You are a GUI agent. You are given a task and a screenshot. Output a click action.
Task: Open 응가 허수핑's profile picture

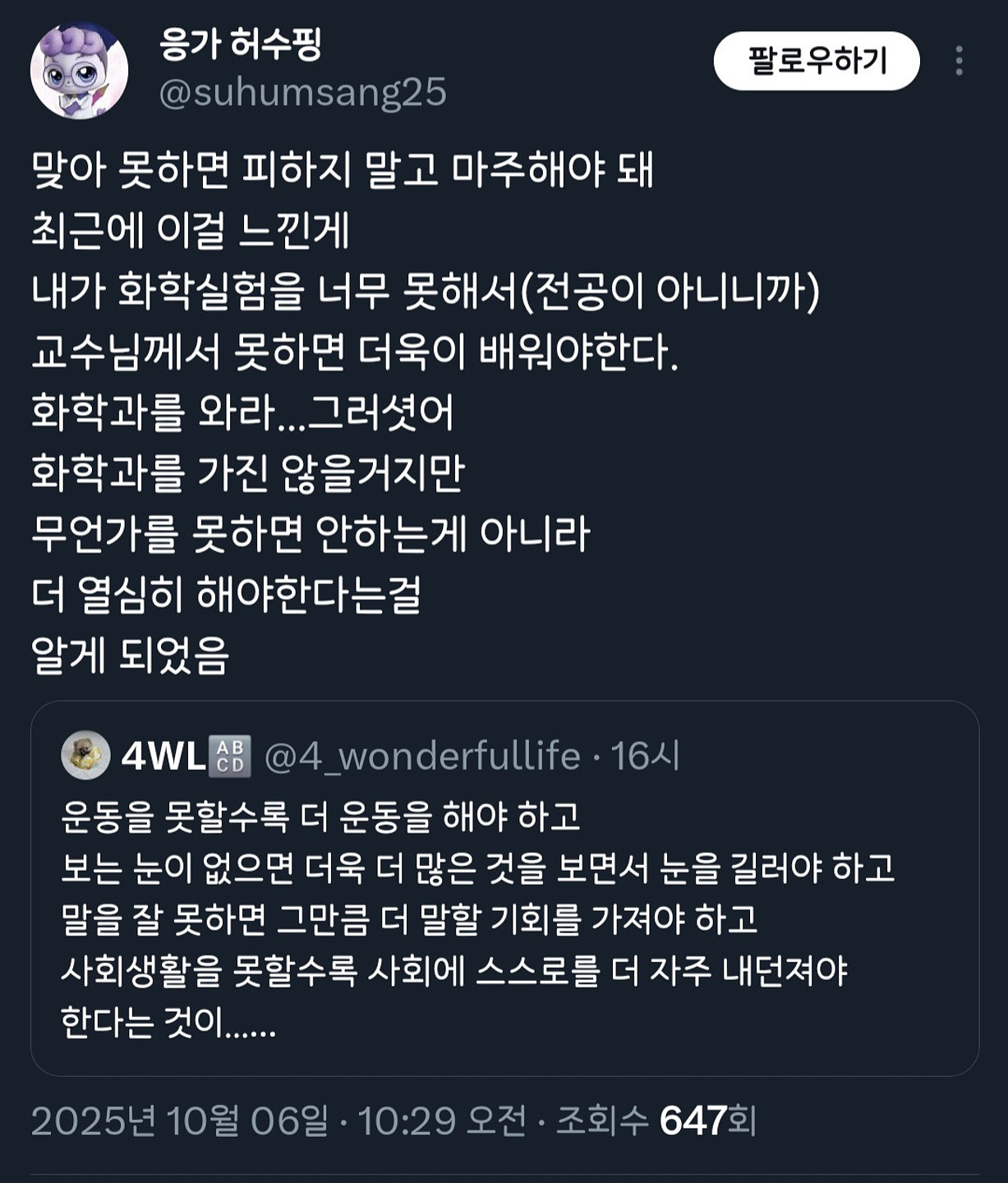[79, 71]
